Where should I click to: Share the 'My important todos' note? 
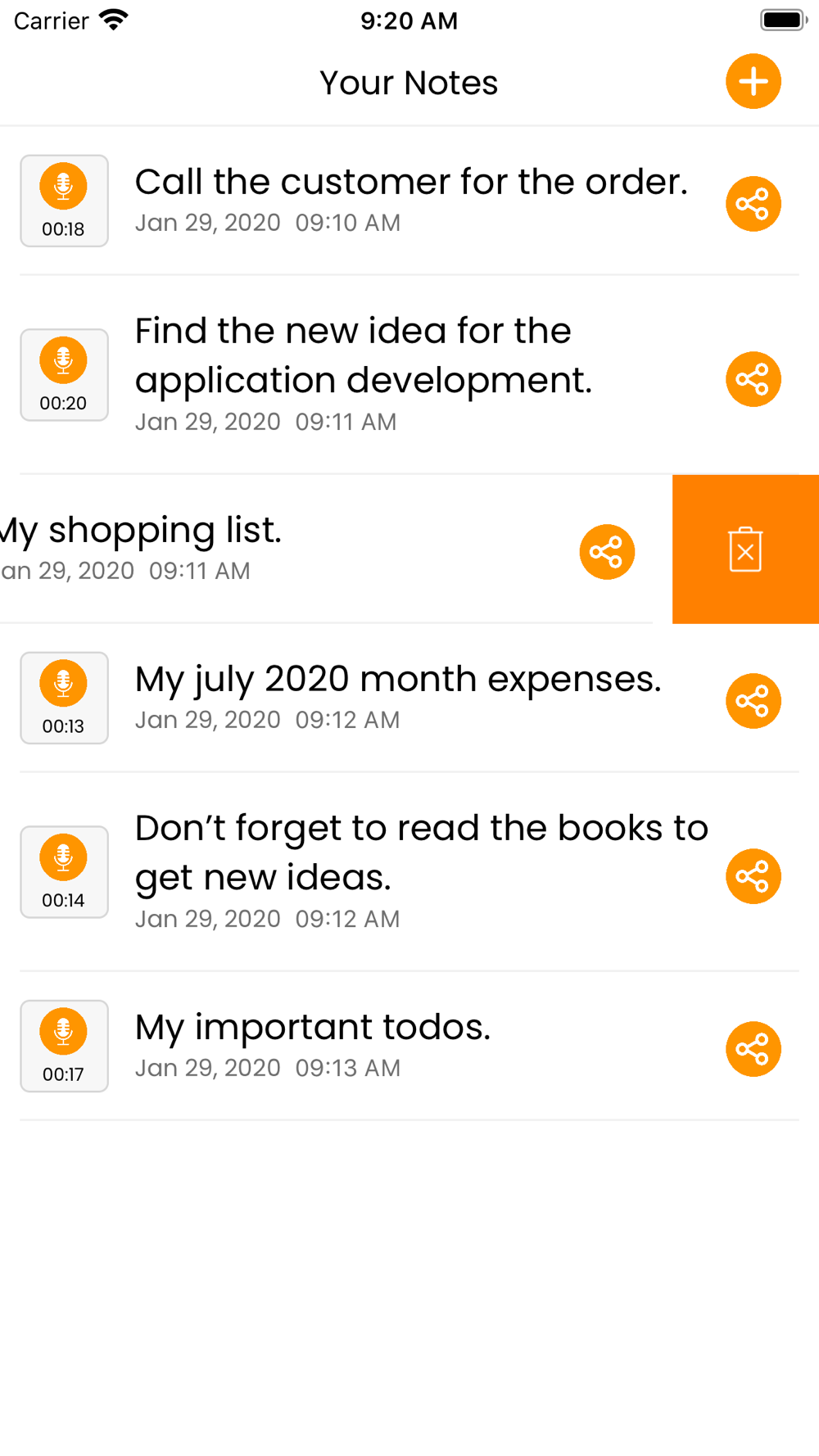753,1049
